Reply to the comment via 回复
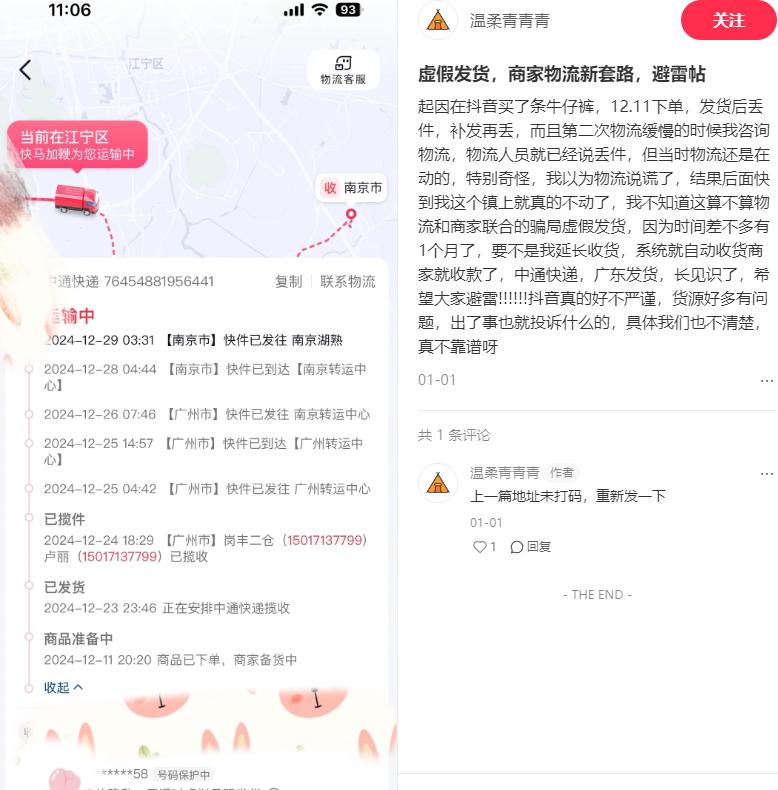 tap(531, 547)
